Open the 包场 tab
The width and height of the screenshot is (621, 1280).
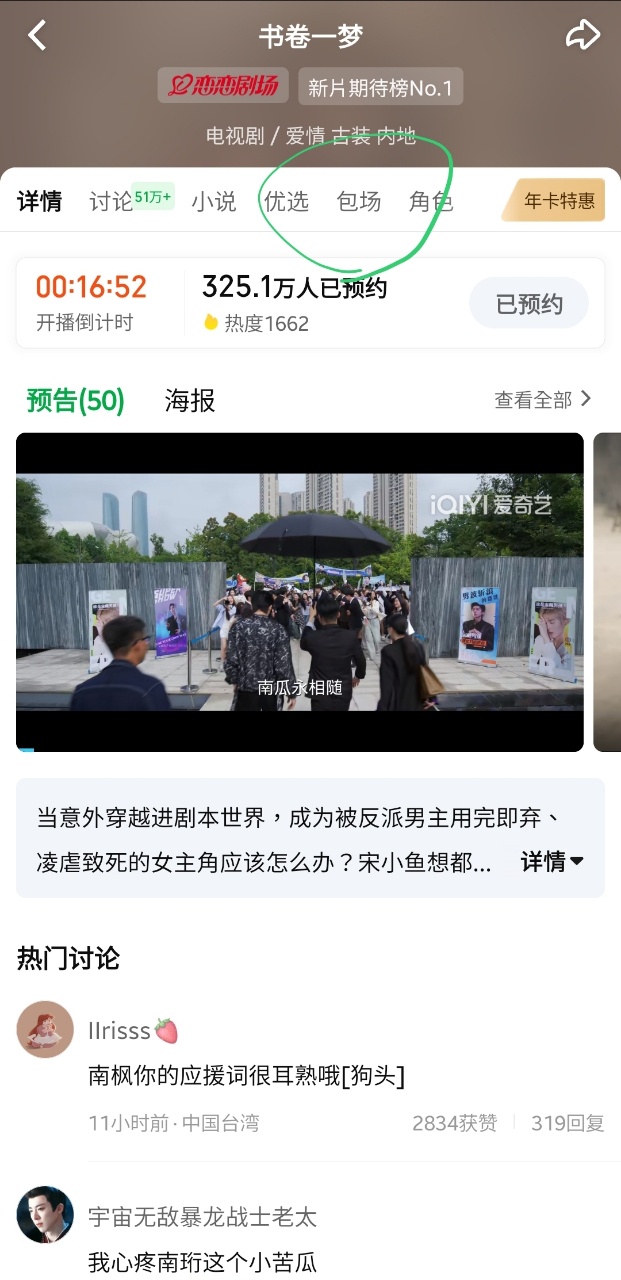(x=358, y=201)
